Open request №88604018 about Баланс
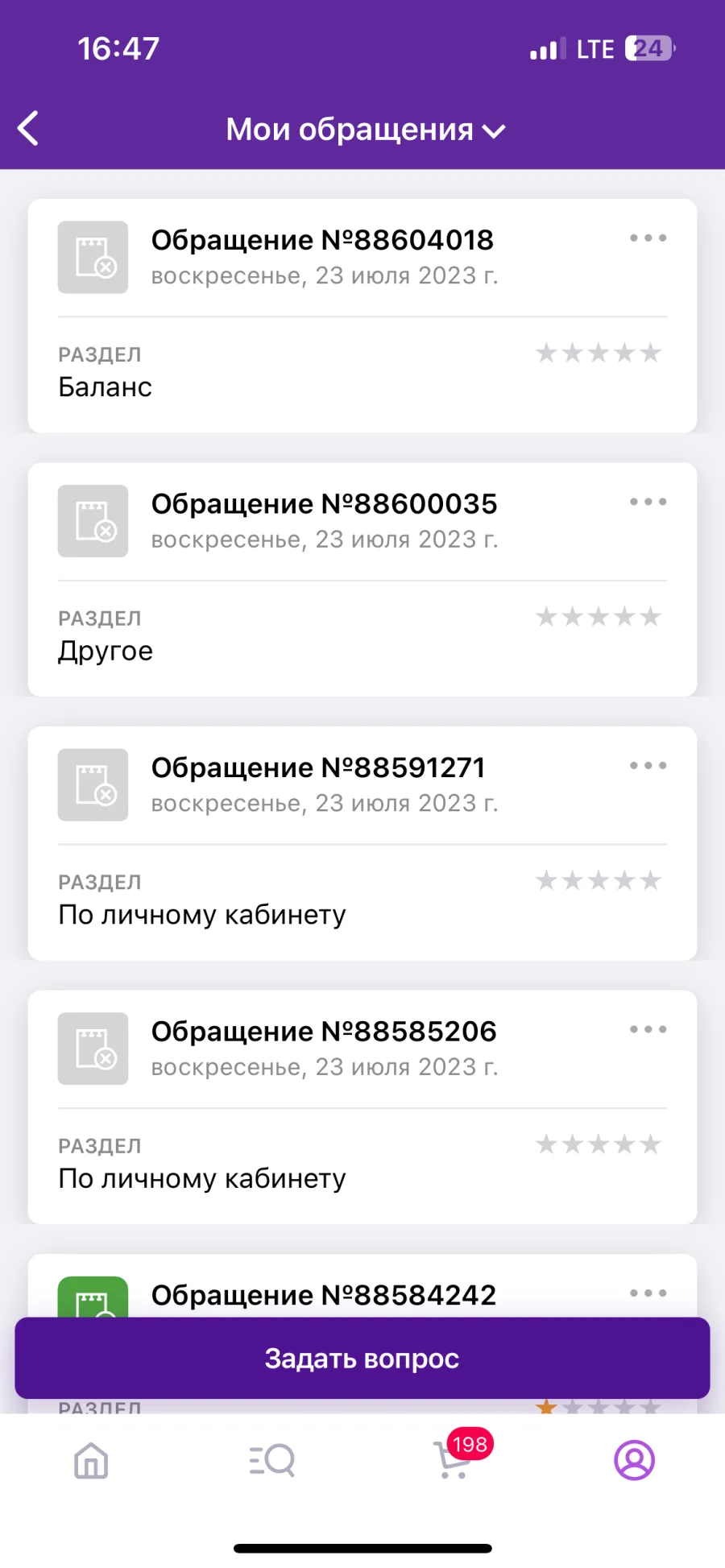The image size is (725, 1568). 362,316
